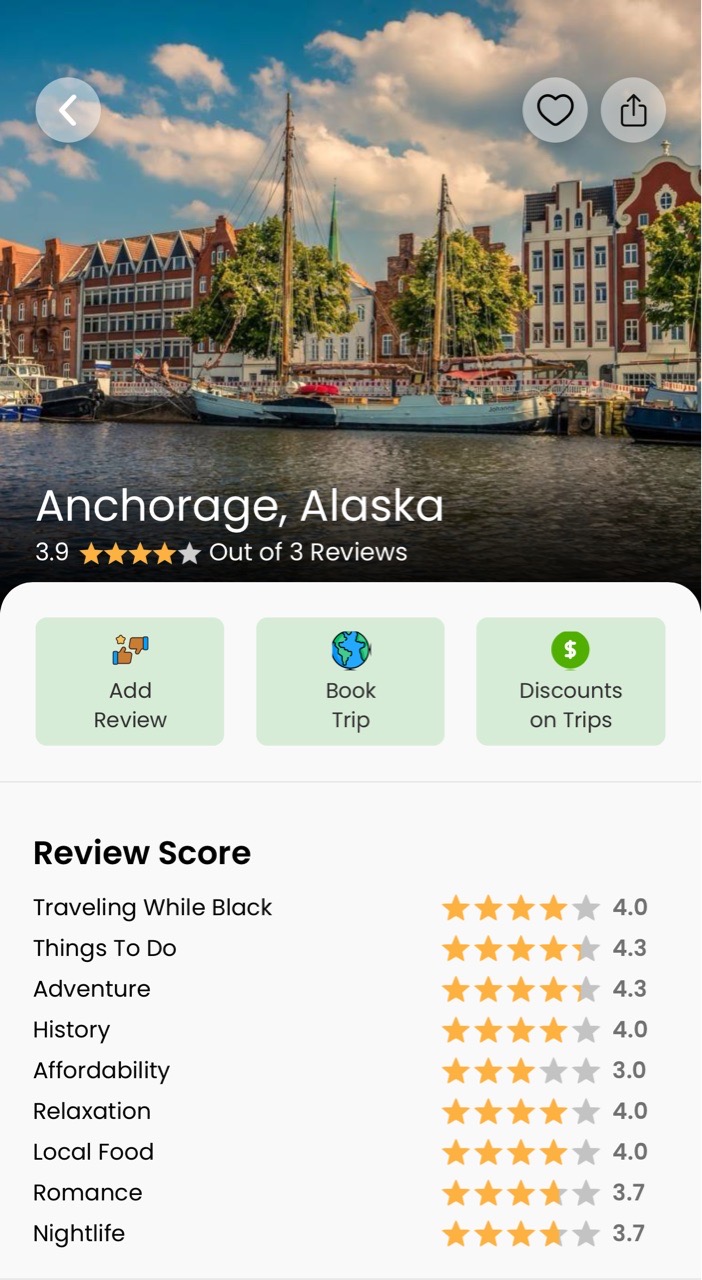
Task: Tap the Book Trip button
Action: (350, 681)
